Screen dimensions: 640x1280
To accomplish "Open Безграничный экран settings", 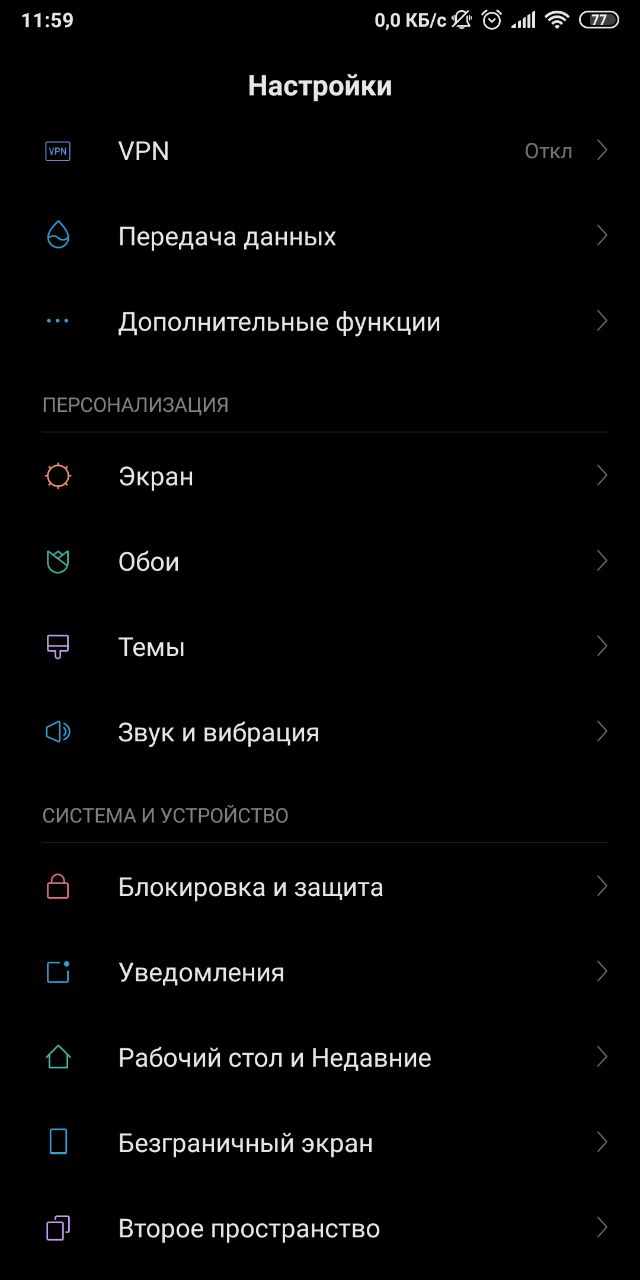I will coord(320,1142).
